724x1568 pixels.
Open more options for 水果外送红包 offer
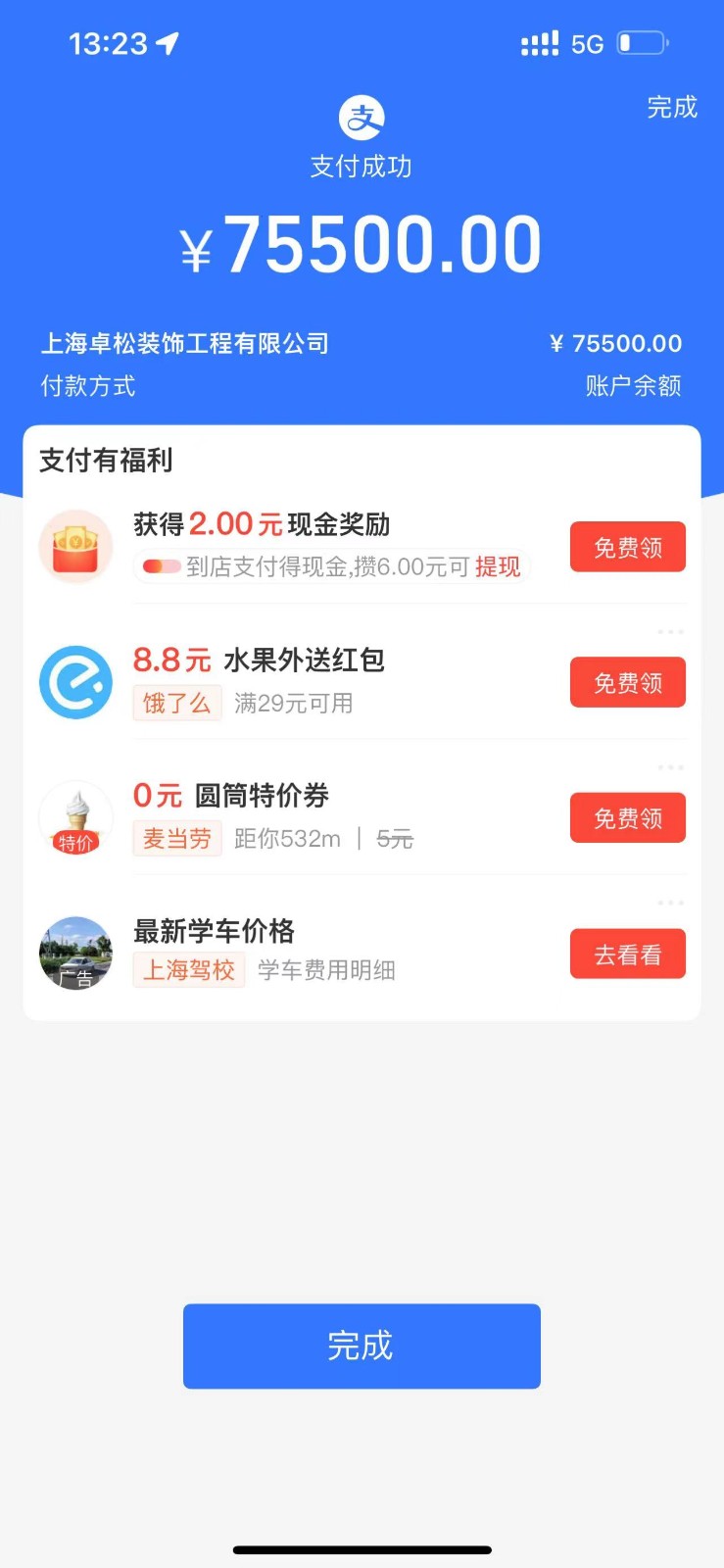[x=671, y=632]
